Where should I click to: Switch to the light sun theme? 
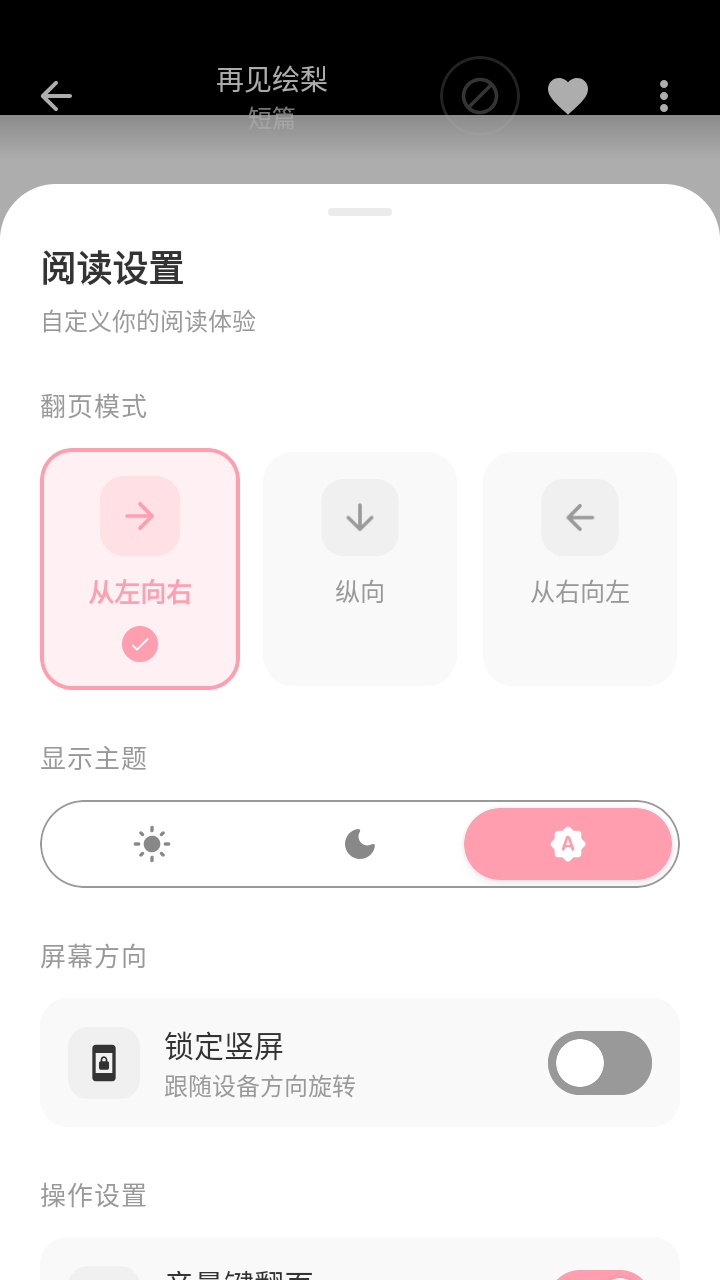(152, 844)
